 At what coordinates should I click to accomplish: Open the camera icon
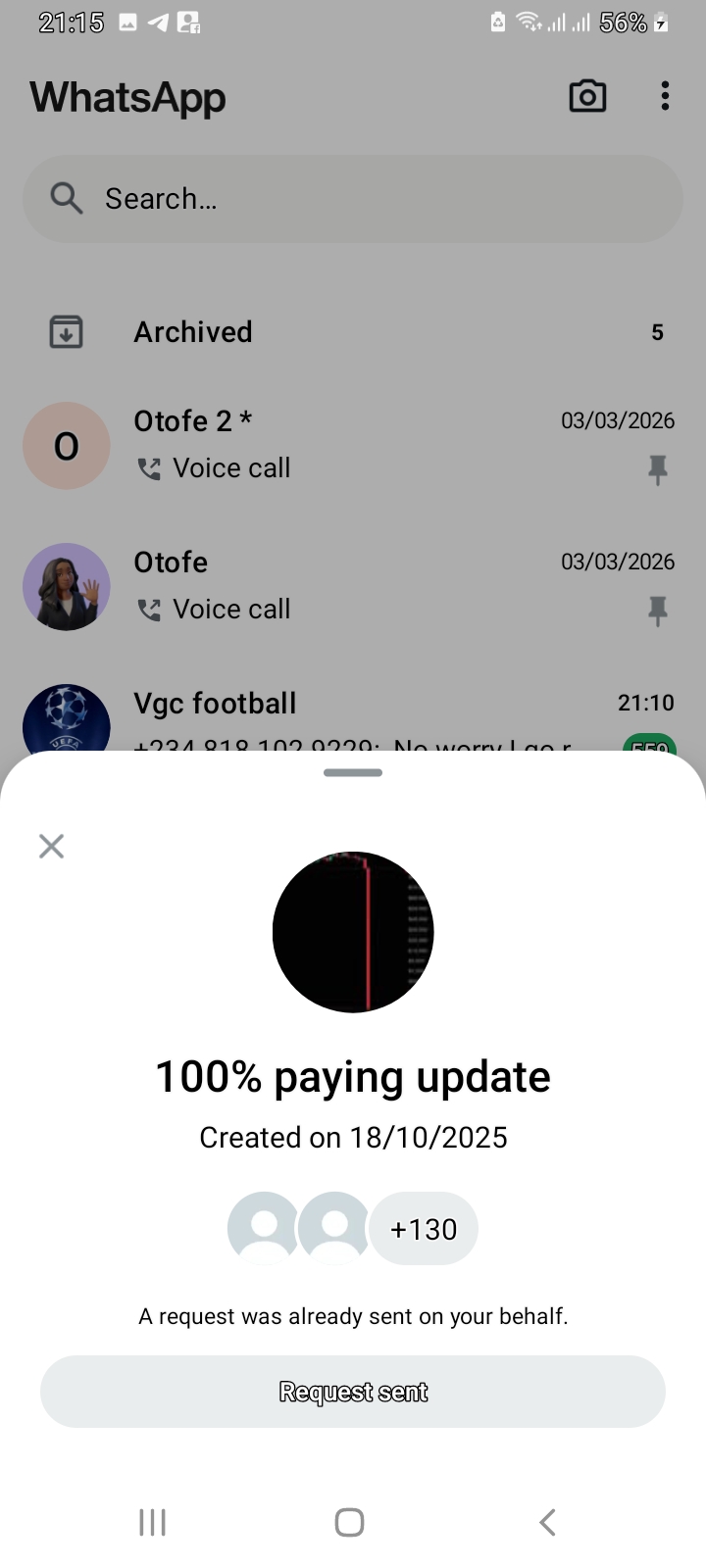click(x=587, y=96)
